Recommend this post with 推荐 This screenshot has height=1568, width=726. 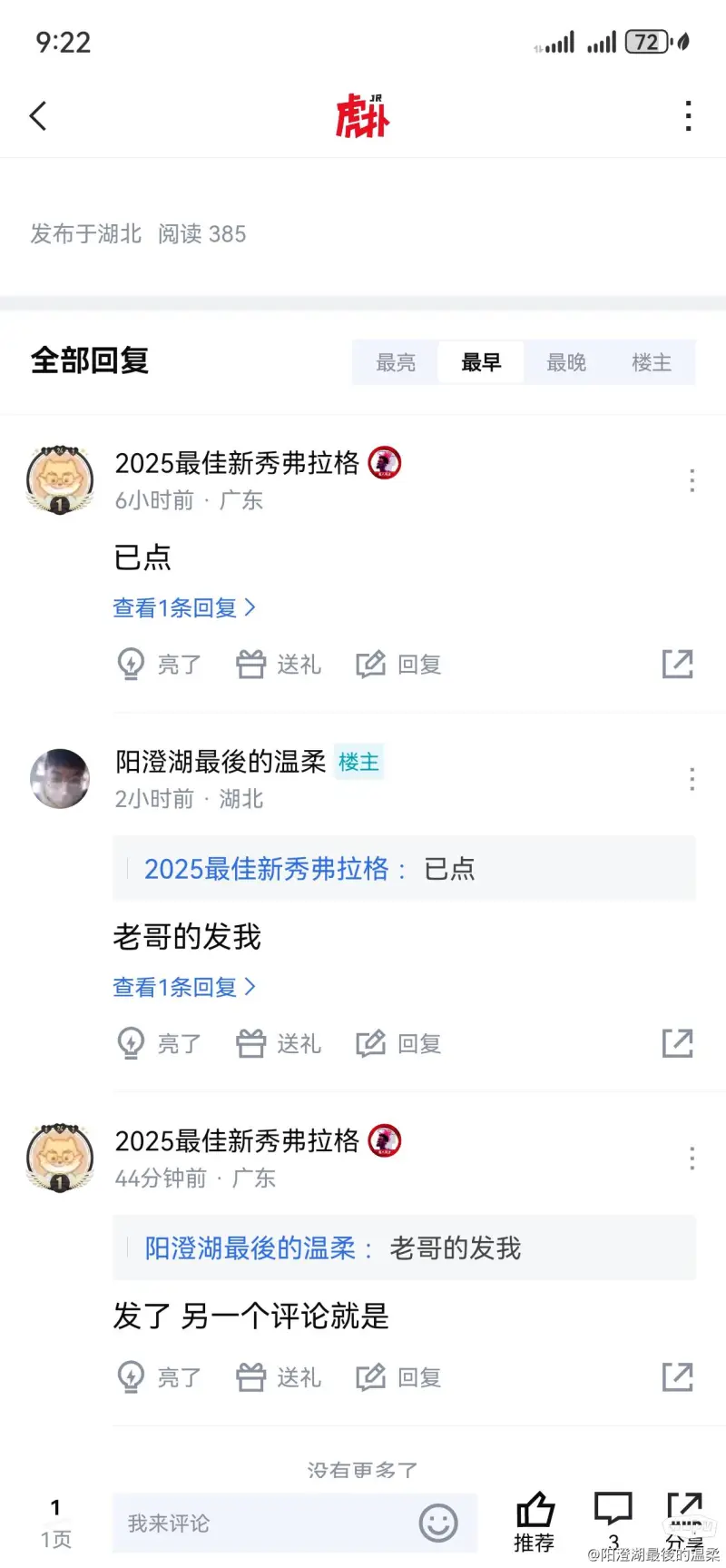click(x=535, y=1523)
